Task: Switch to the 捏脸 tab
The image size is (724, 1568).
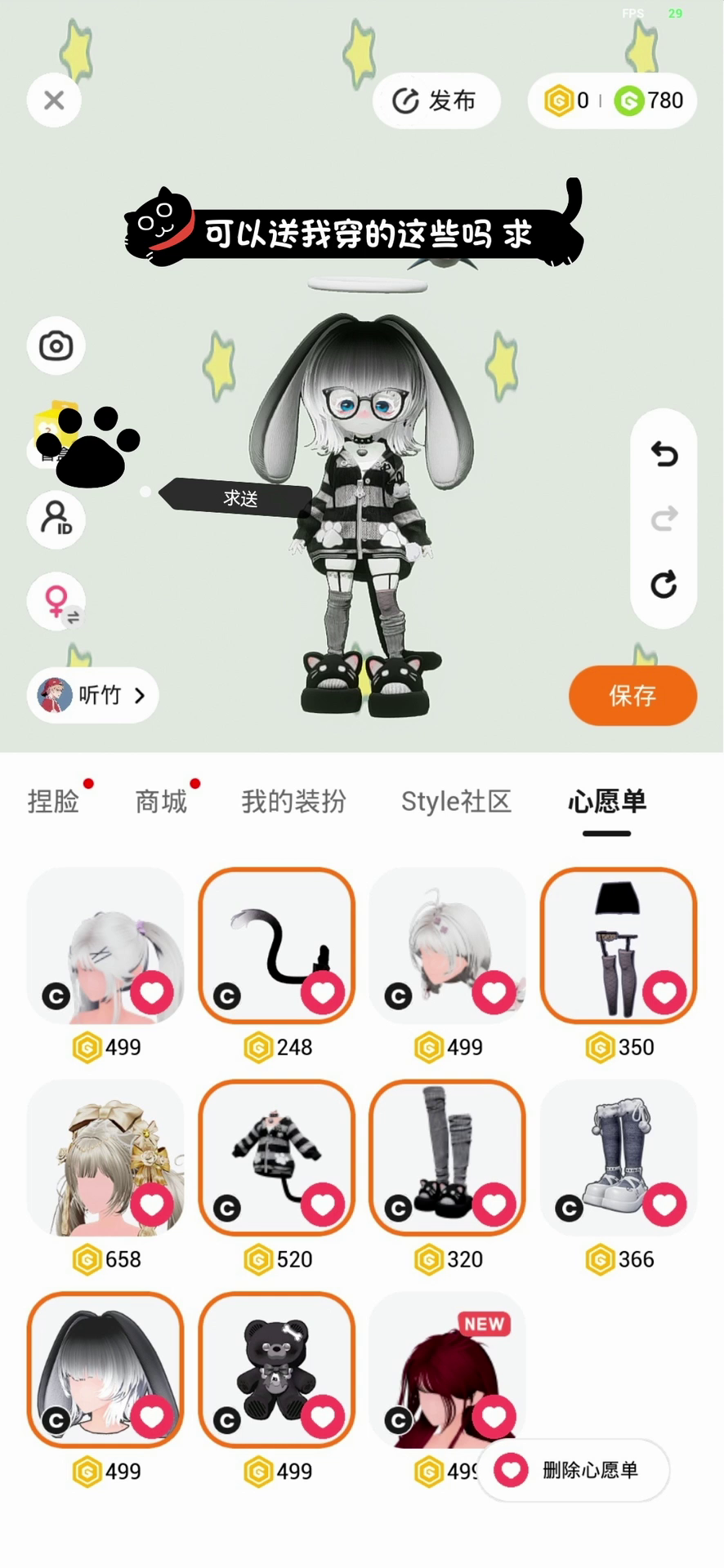Action: (x=53, y=801)
